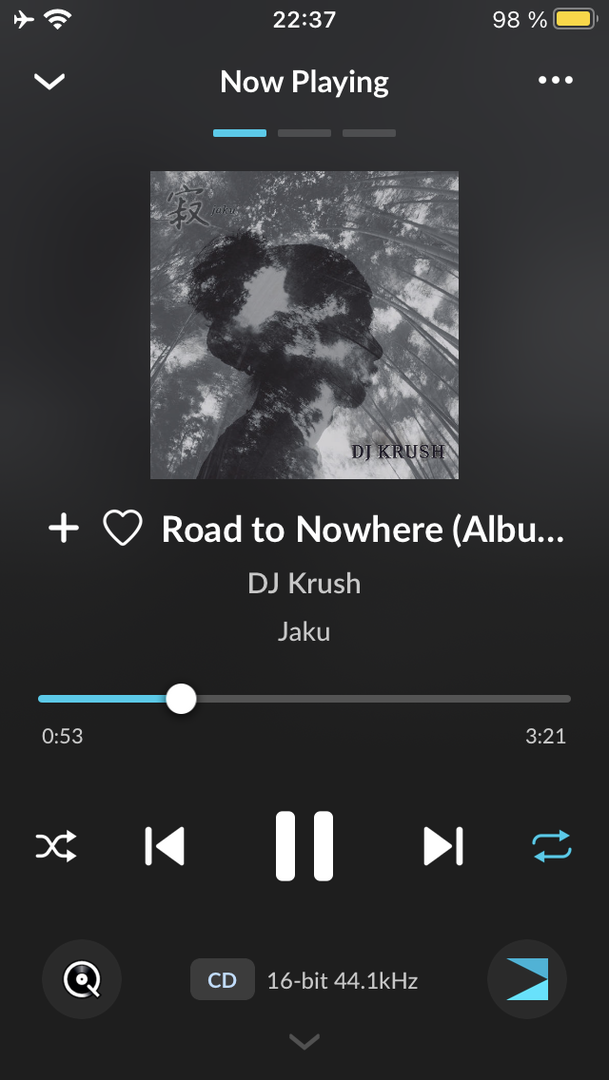Expand the bottom chevron panel
This screenshot has width=609, height=1080.
304,1042
